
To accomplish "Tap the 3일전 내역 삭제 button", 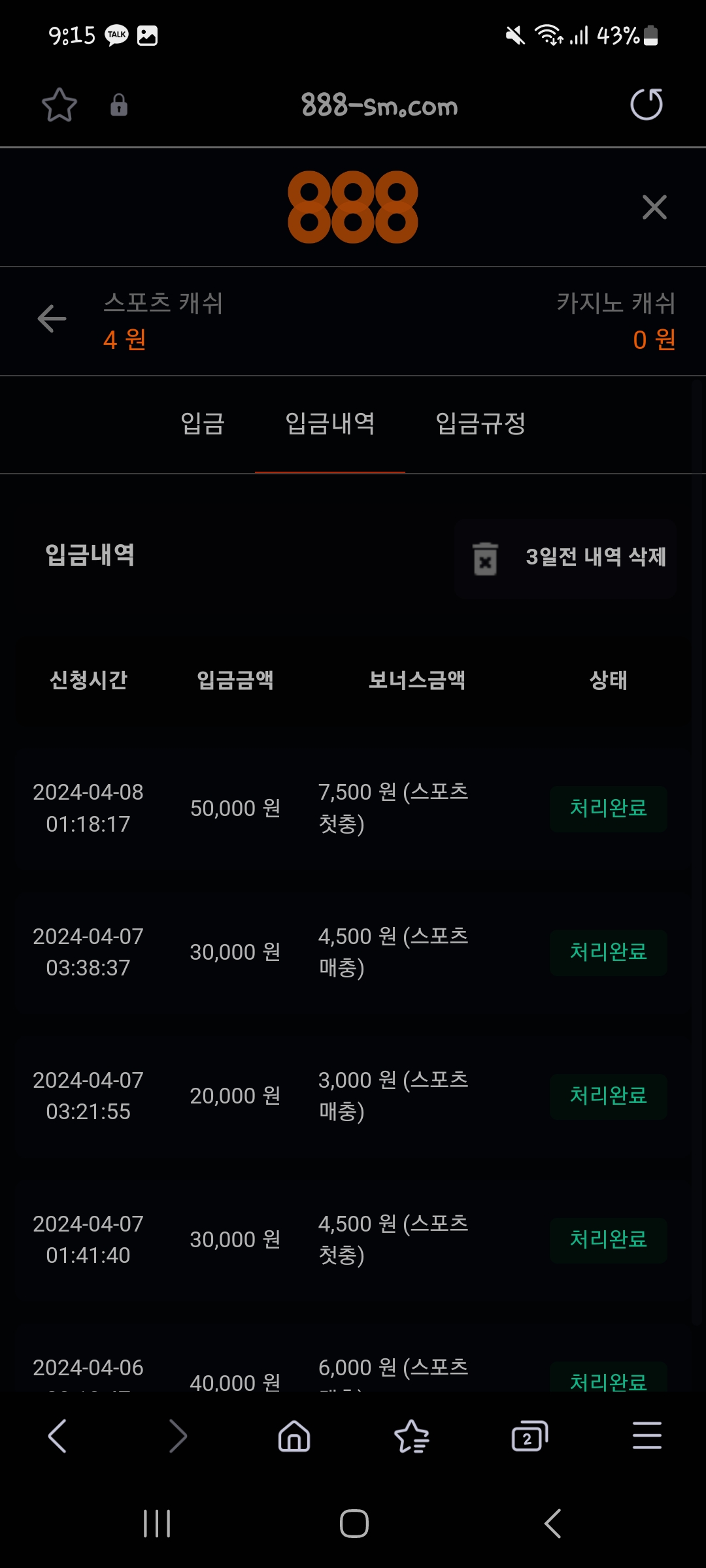I will pos(566,558).
